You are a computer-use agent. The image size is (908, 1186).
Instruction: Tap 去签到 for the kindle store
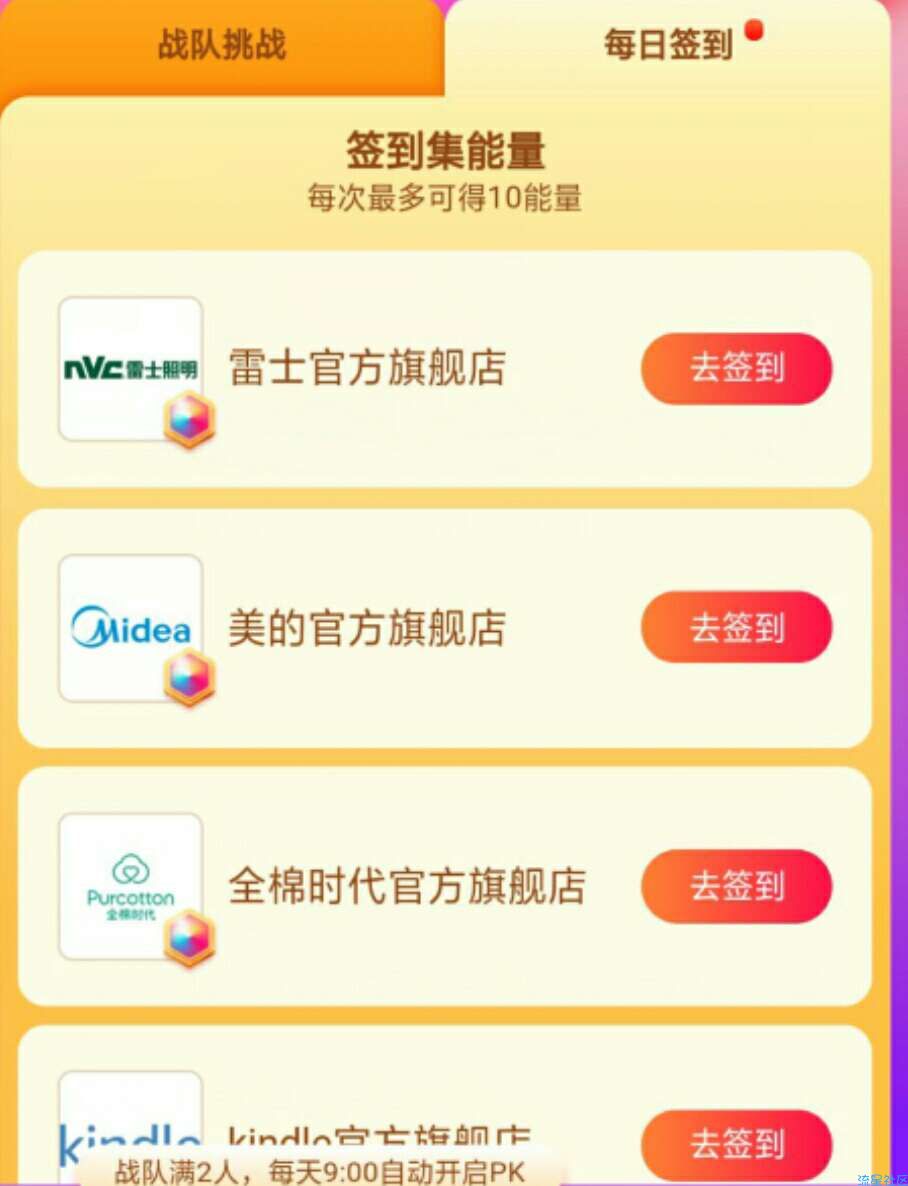point(736,1143)
